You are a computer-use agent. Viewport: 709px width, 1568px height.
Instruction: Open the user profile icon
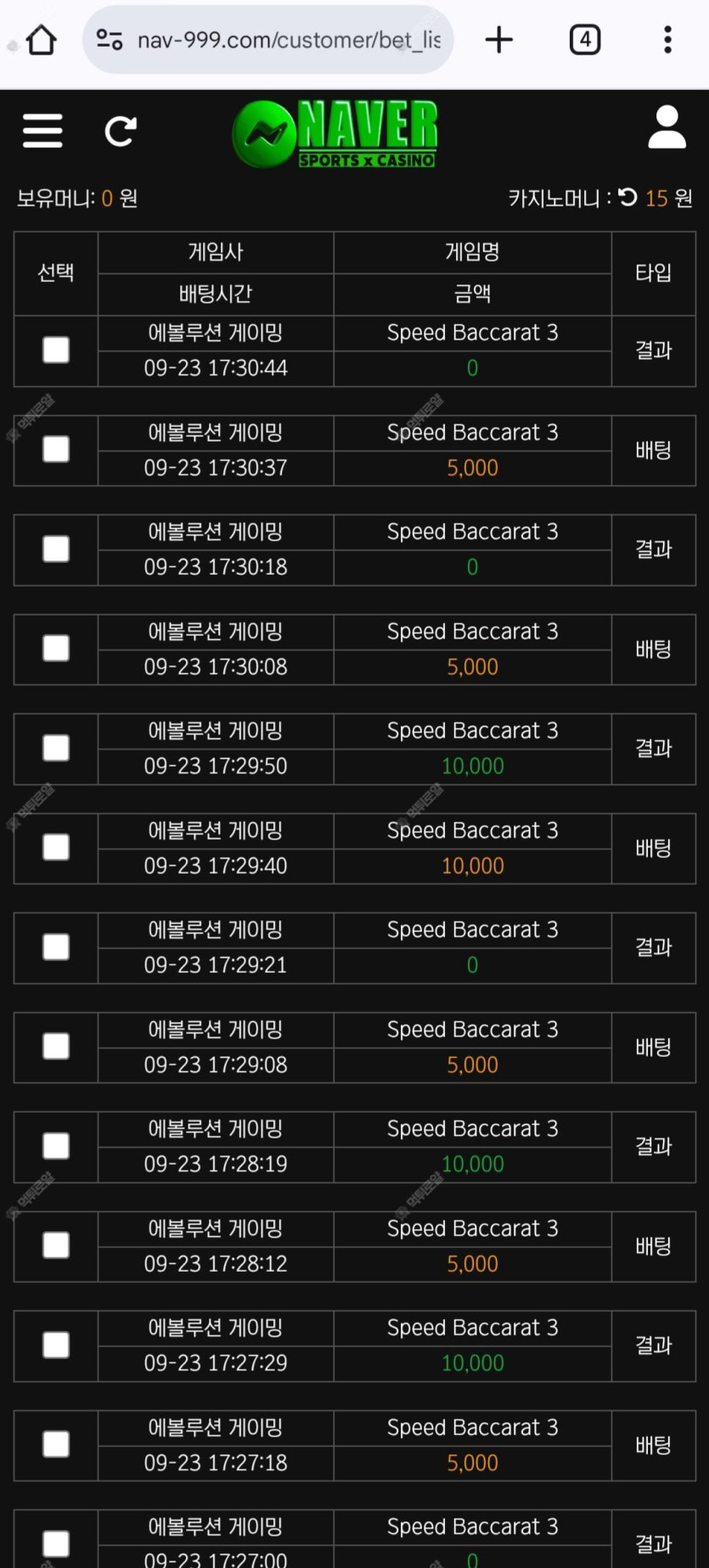click(667, 127)
